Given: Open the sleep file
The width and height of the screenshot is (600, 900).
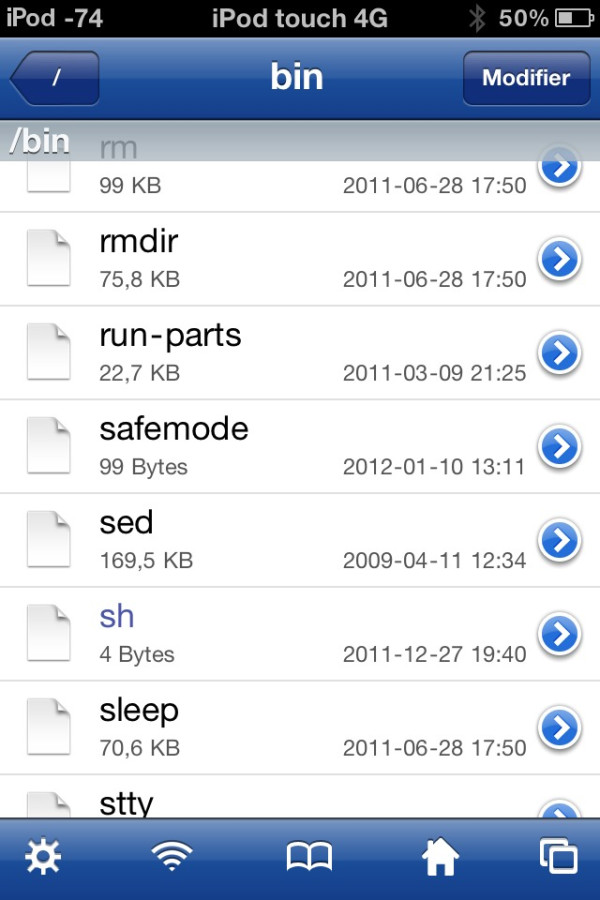Looking at the screenshot, I should (300, 728).
